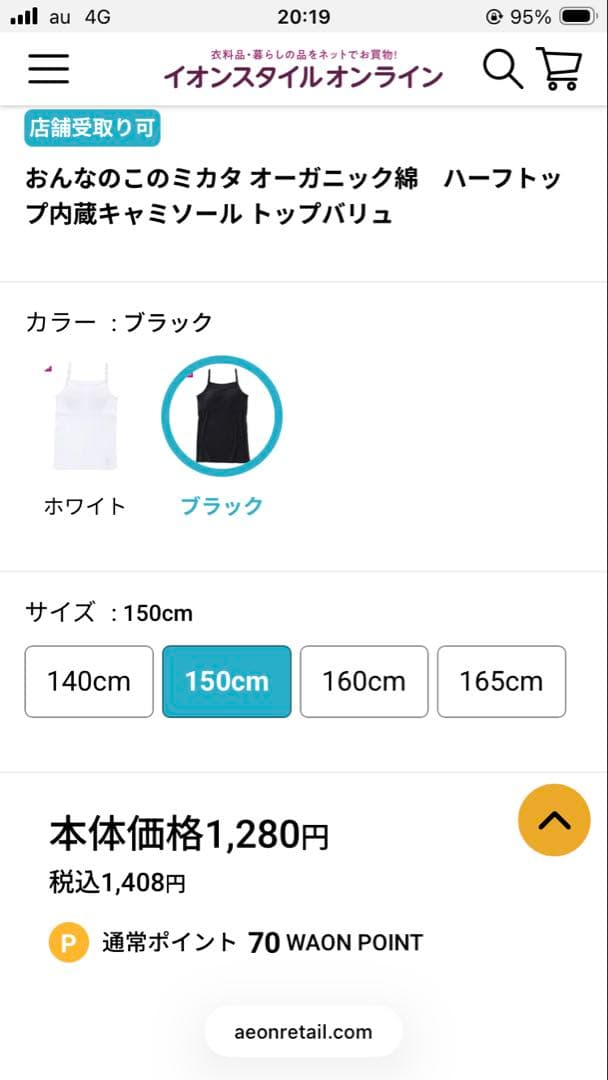Viewport: 608px width, 1080px height.
Task: Choose size 150cm
Action: 227,681
